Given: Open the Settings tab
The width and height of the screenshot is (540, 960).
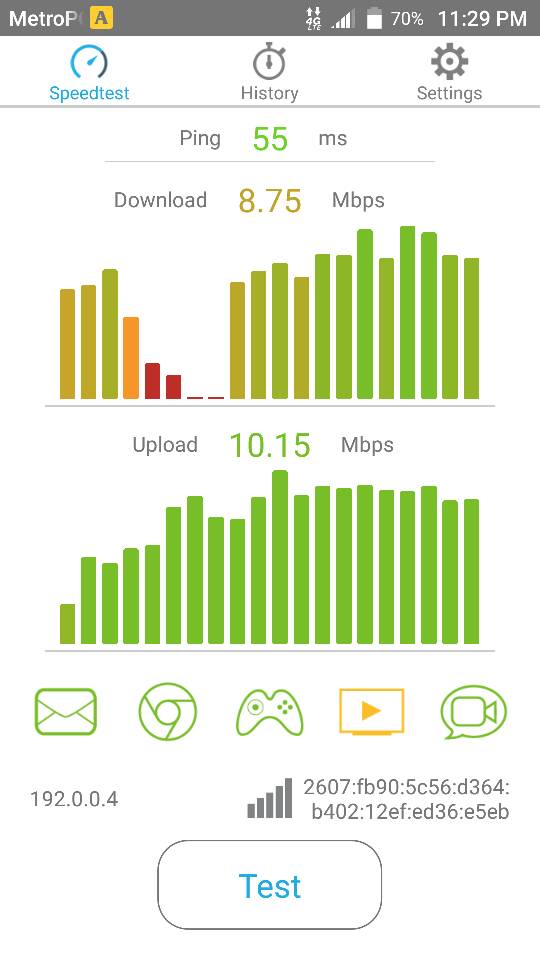Looking at the screenshot, I should tap(449, 74).
